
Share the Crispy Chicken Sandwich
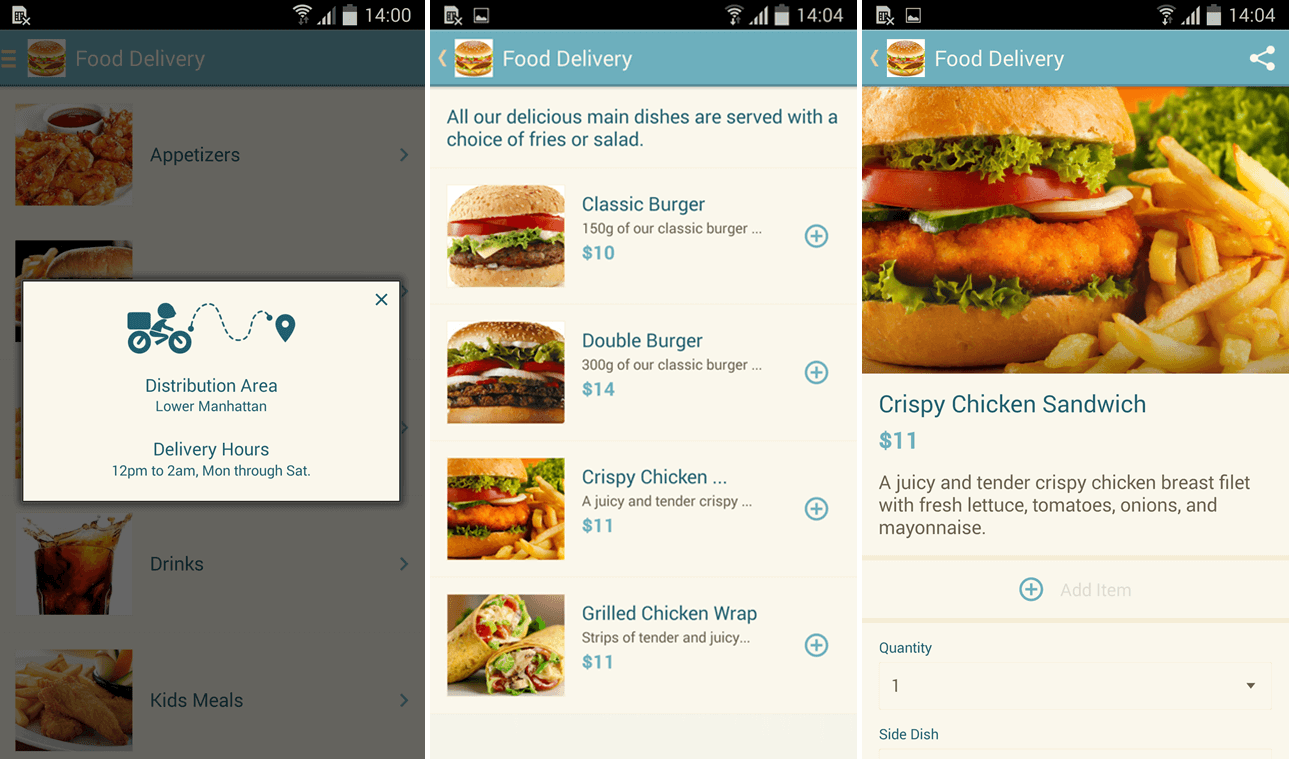[x=1262, y=59]
